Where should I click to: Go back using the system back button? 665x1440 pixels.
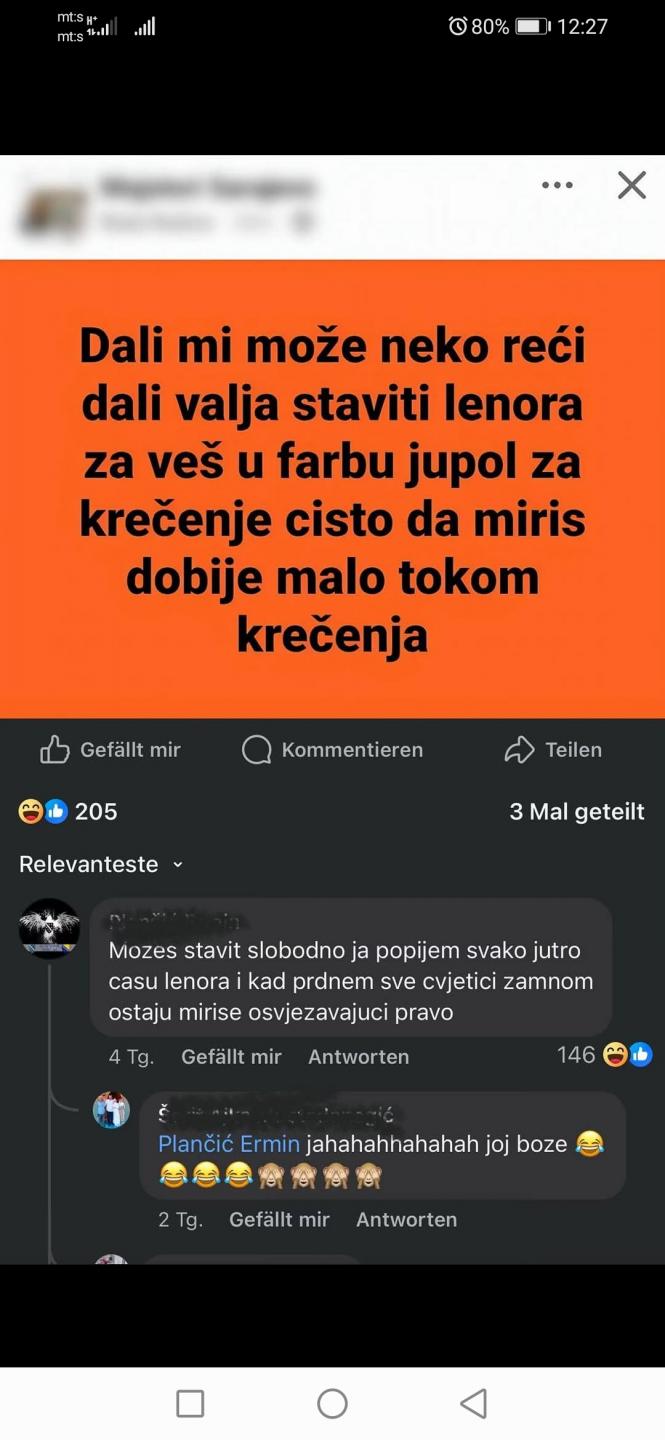pos(474,1403)
